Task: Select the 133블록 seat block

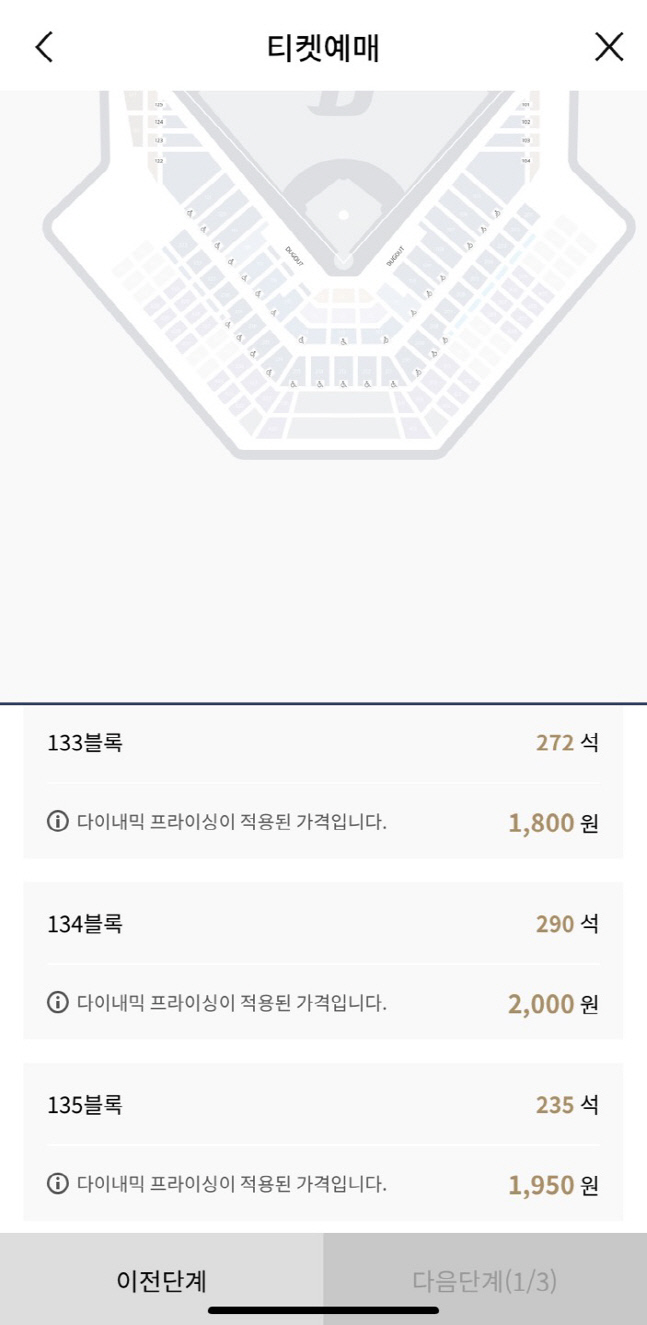Action: coord(322,744)
